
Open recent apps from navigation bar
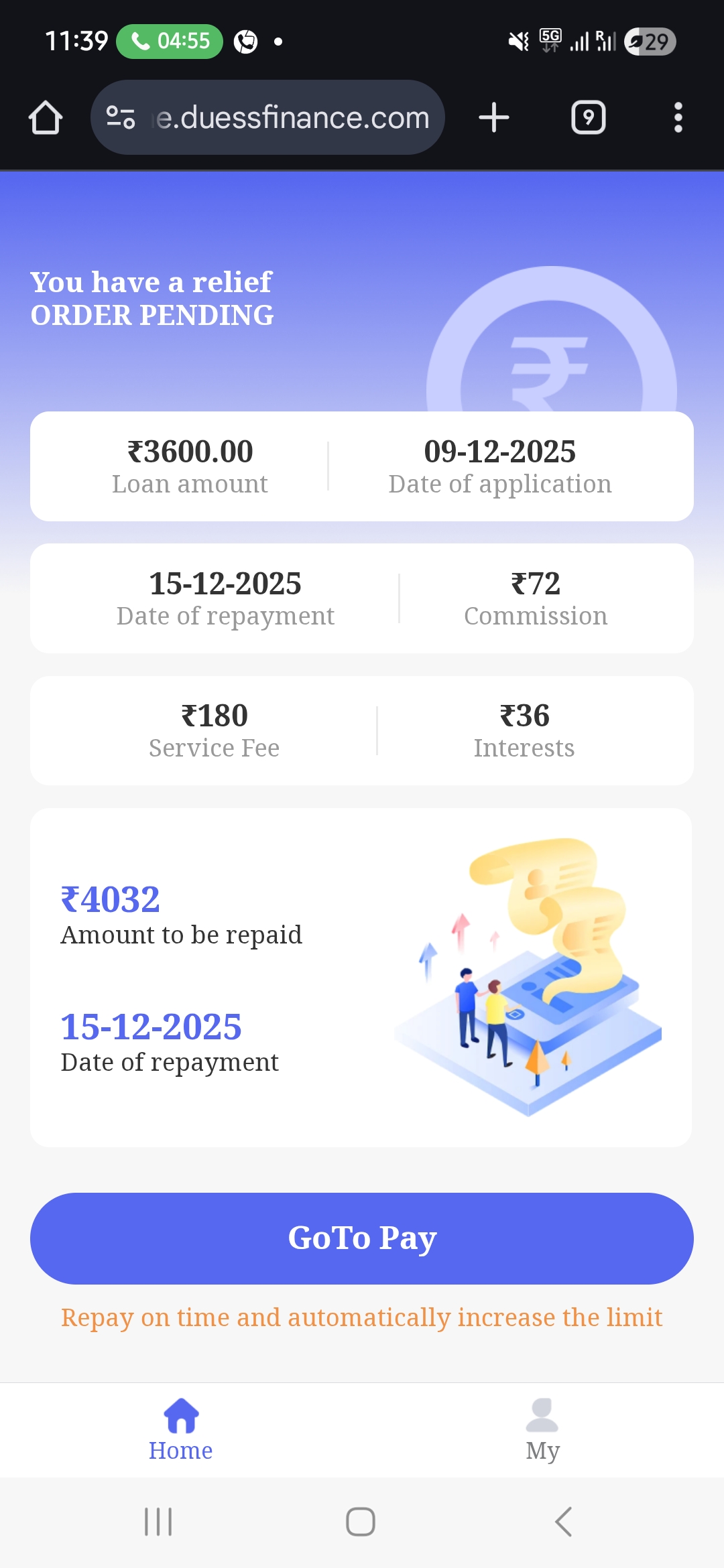158,1522
